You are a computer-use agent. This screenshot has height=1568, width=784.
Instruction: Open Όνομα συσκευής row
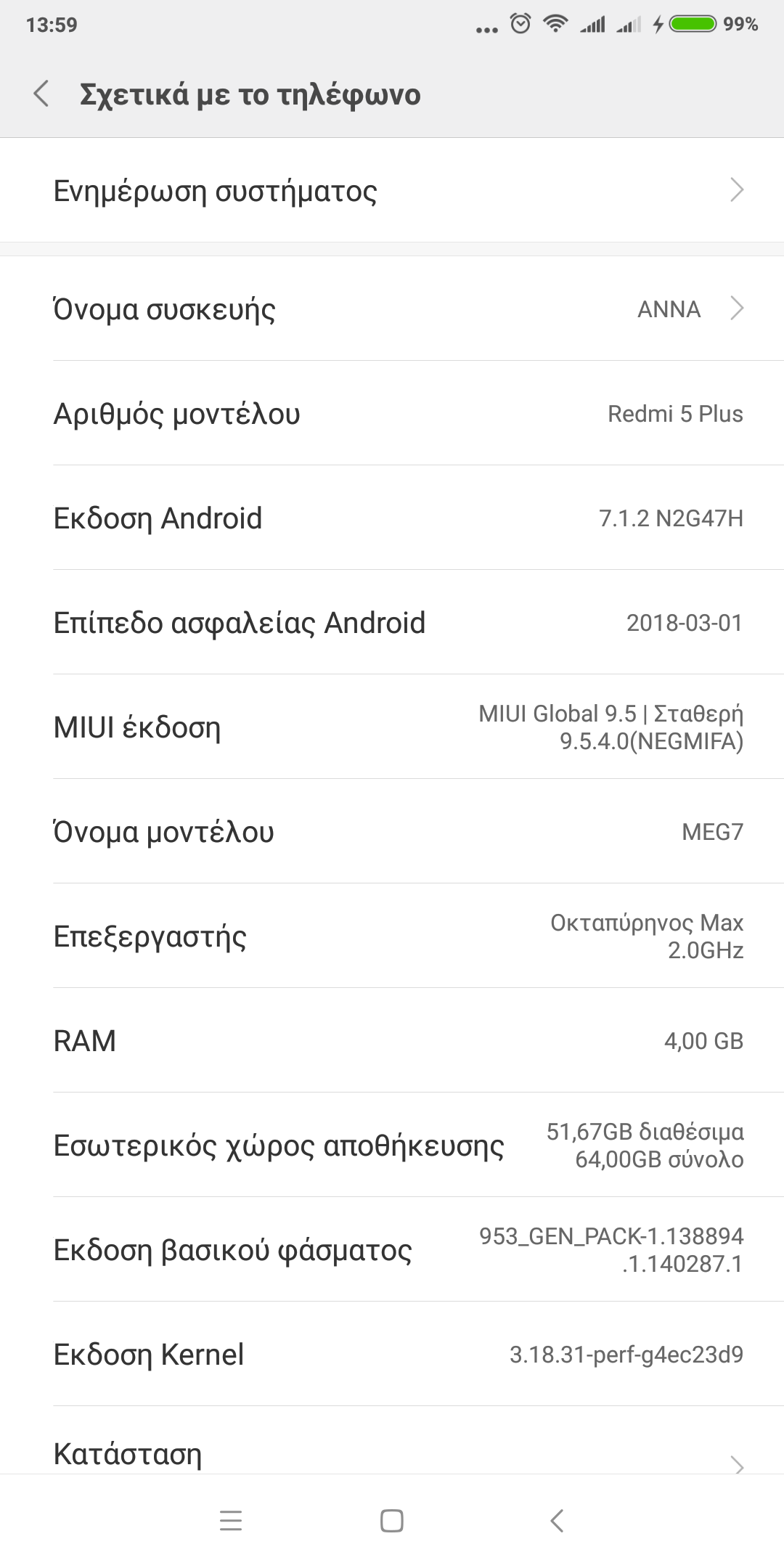(x=392, y=309)
